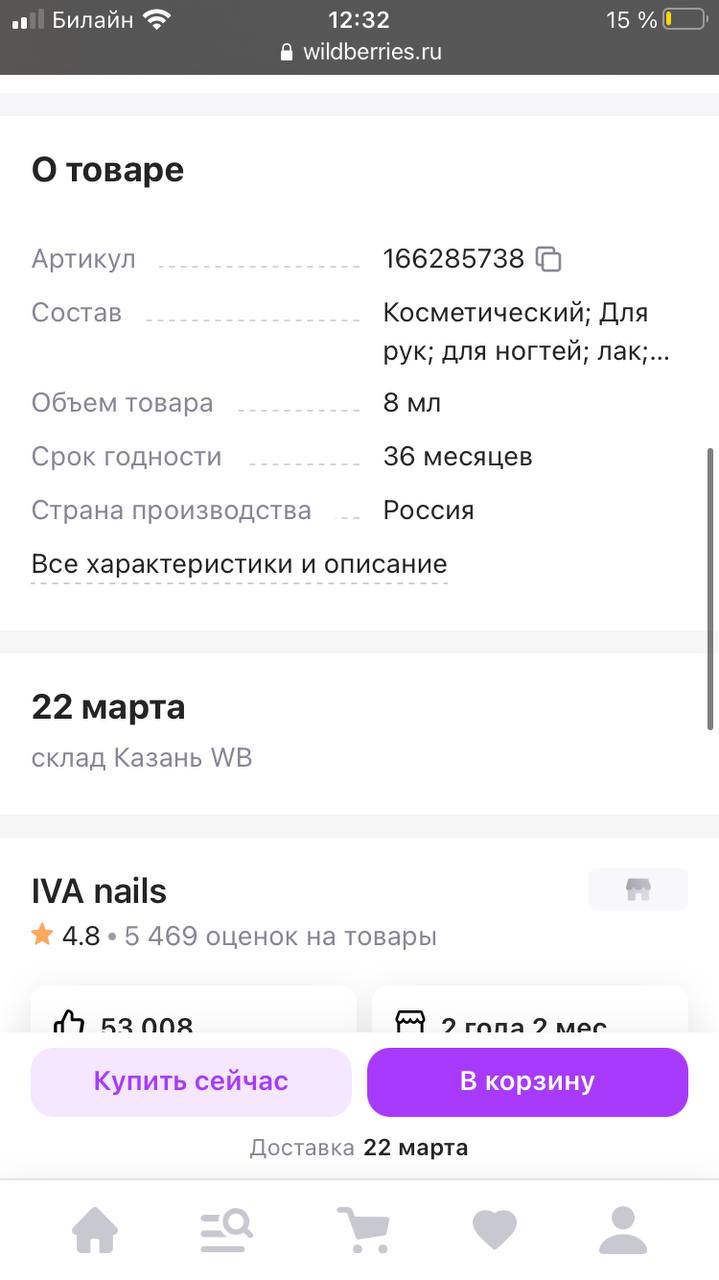This screenshot has width=719, height=1280.
Task: Switch to the favorites heart tab
Action: tap(494, 1230)
